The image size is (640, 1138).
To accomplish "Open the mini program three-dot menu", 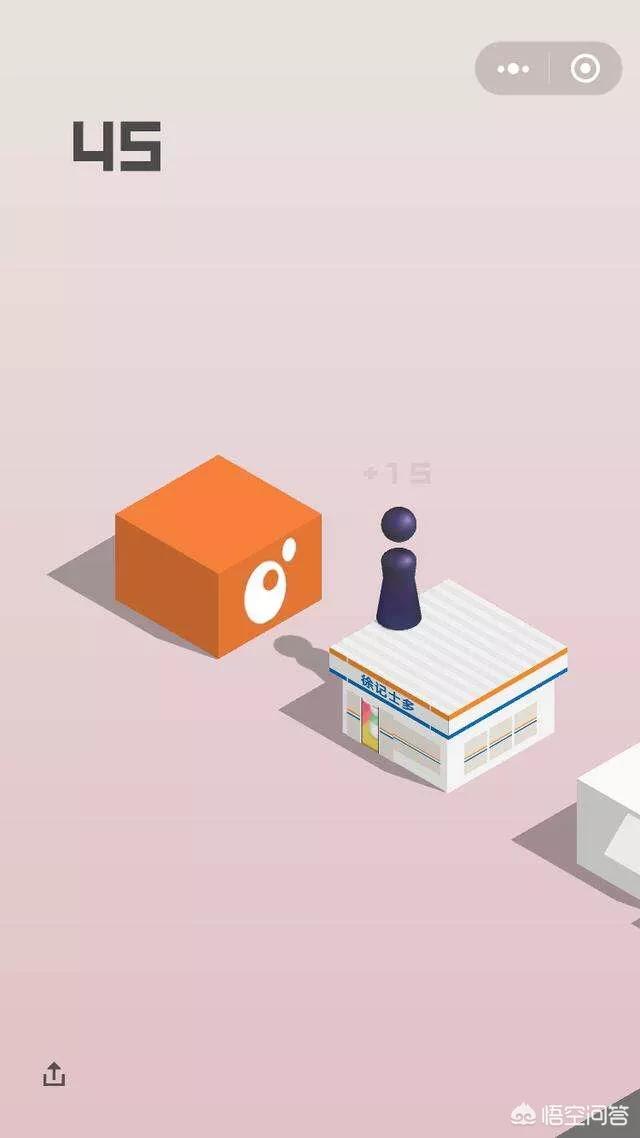I will click(513, 69).
